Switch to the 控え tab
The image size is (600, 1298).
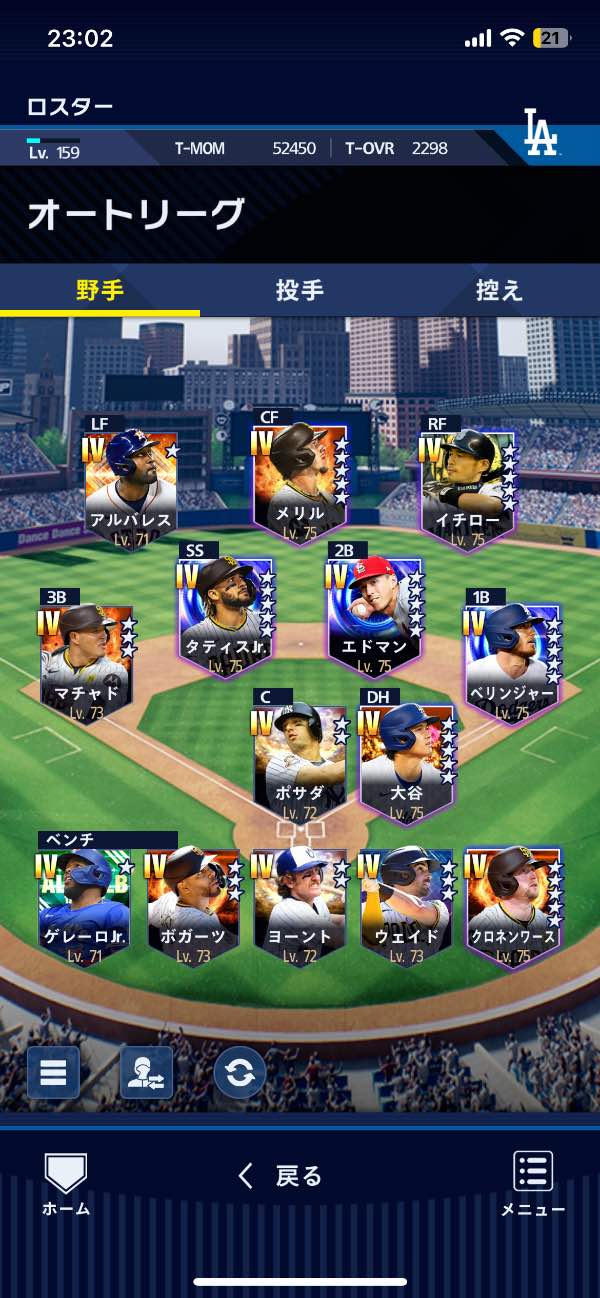coord(498,290)
